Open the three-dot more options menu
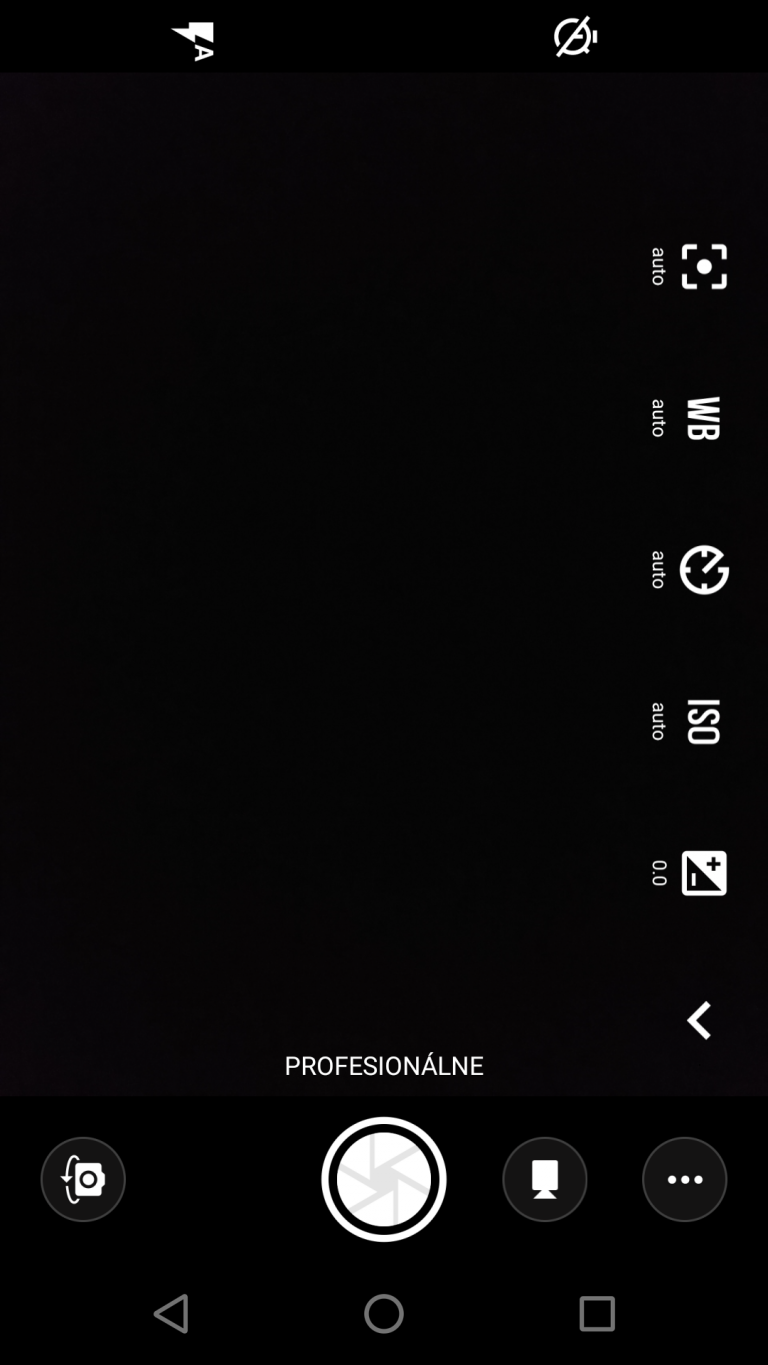The height and width of the screenshot is (1365, 768). [x=685, y=1179]
